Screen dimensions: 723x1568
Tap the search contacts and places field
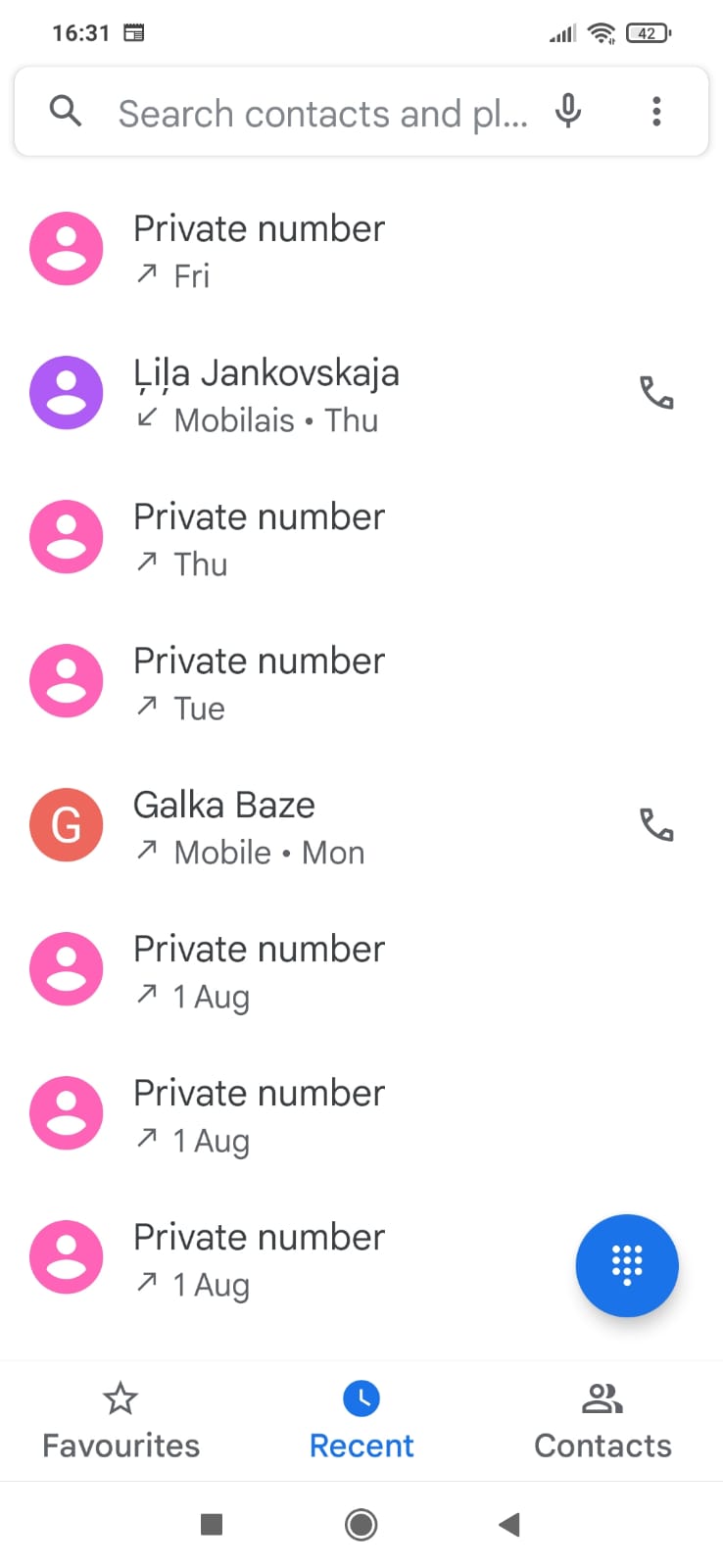click(323, 113)
